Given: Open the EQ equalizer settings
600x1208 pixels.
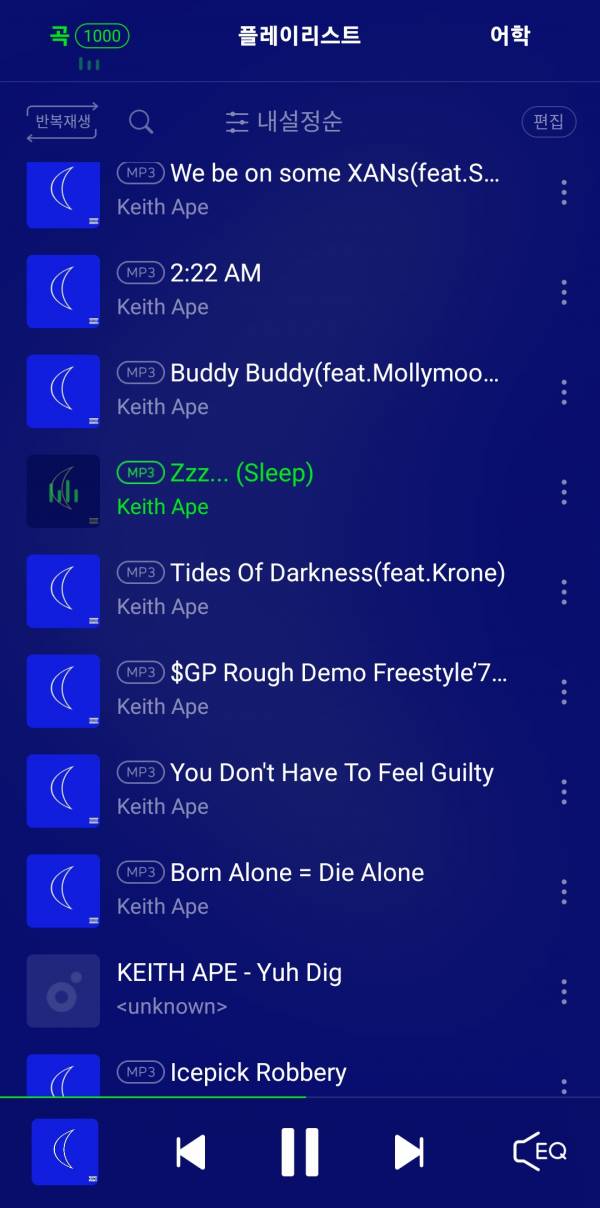Looking at the screenshot, I should [x=540, y=1152].
